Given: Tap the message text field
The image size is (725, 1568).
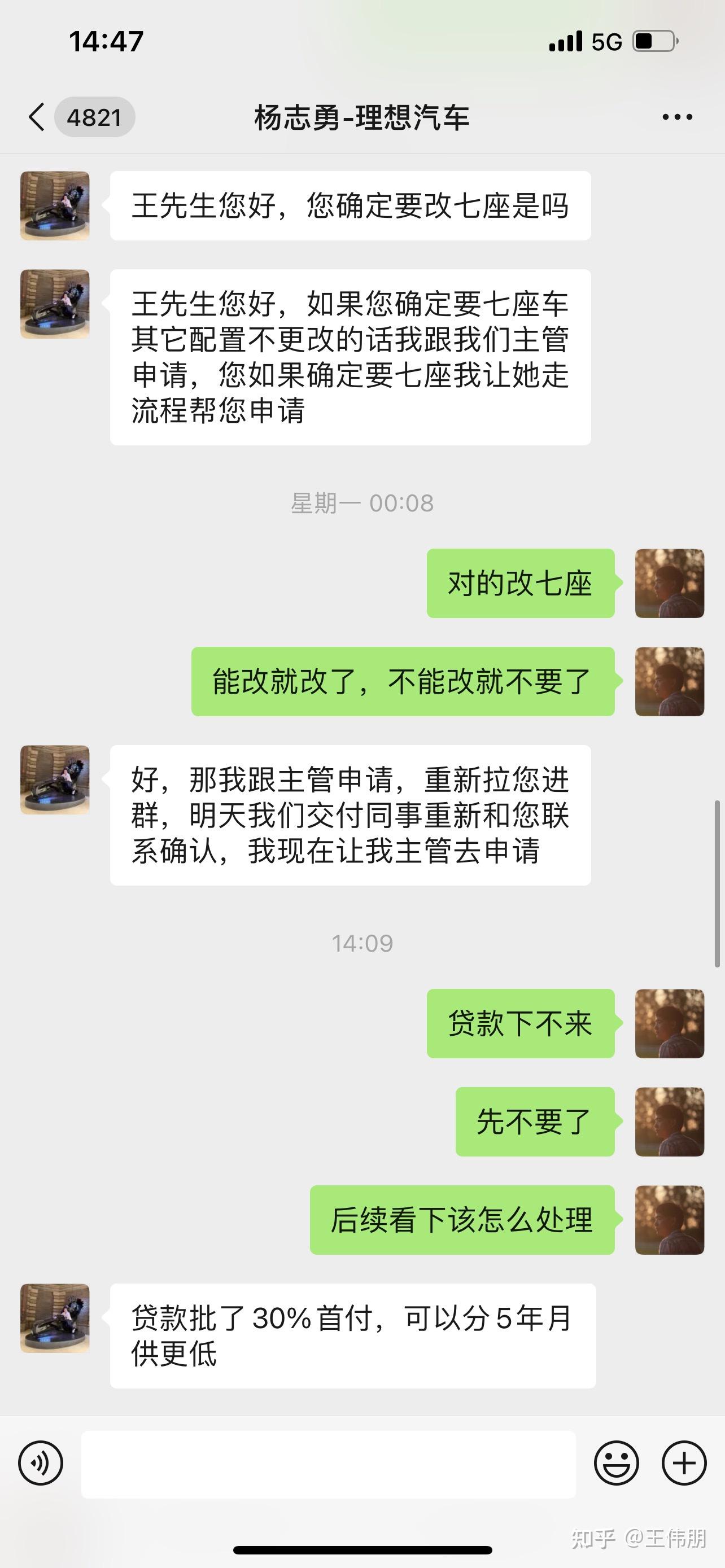Looking at the screenshot, I should (x=328, y=1464).
